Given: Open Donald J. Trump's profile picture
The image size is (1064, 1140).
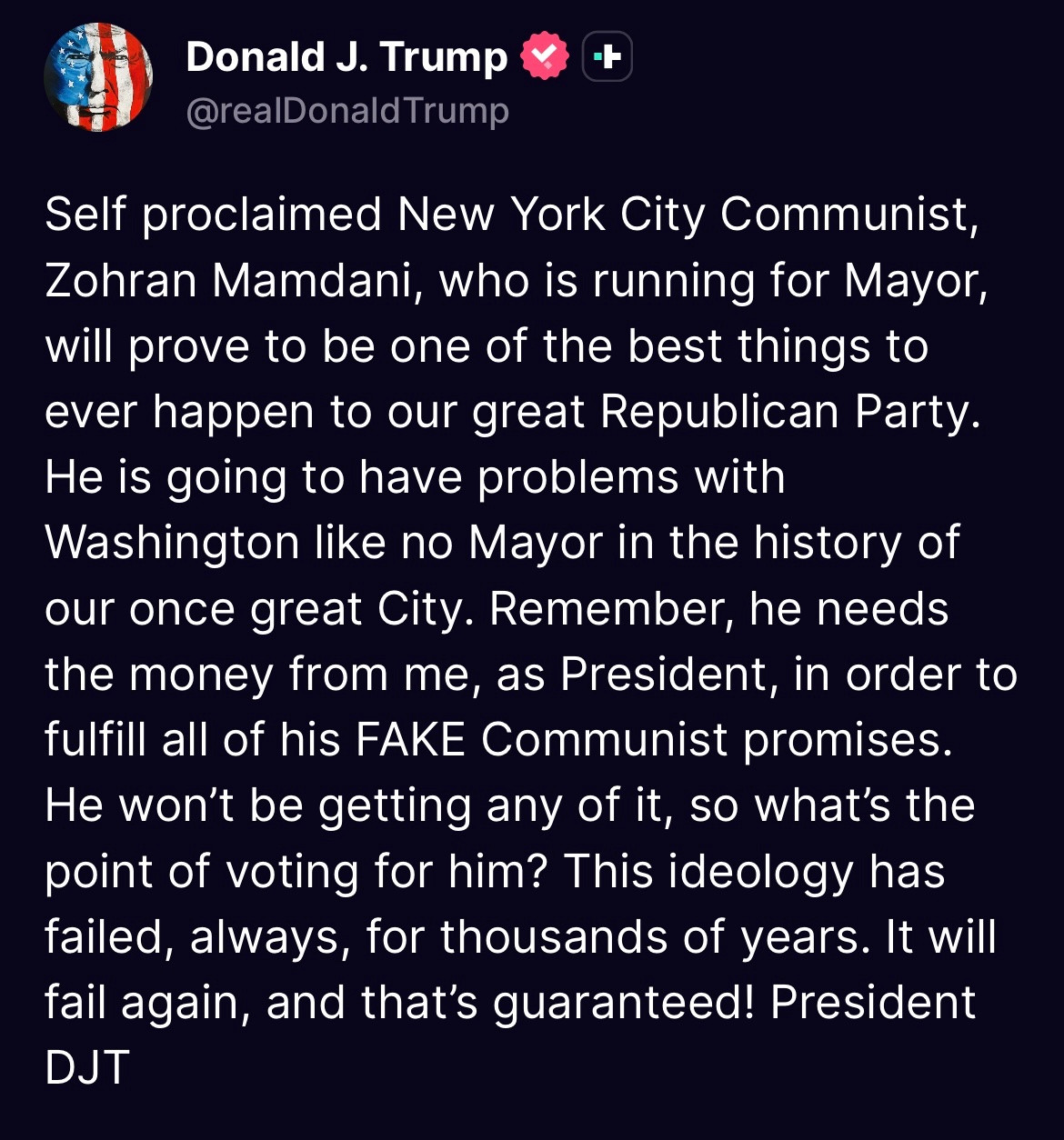Looking at the screenshot, I should coord(98,77).
